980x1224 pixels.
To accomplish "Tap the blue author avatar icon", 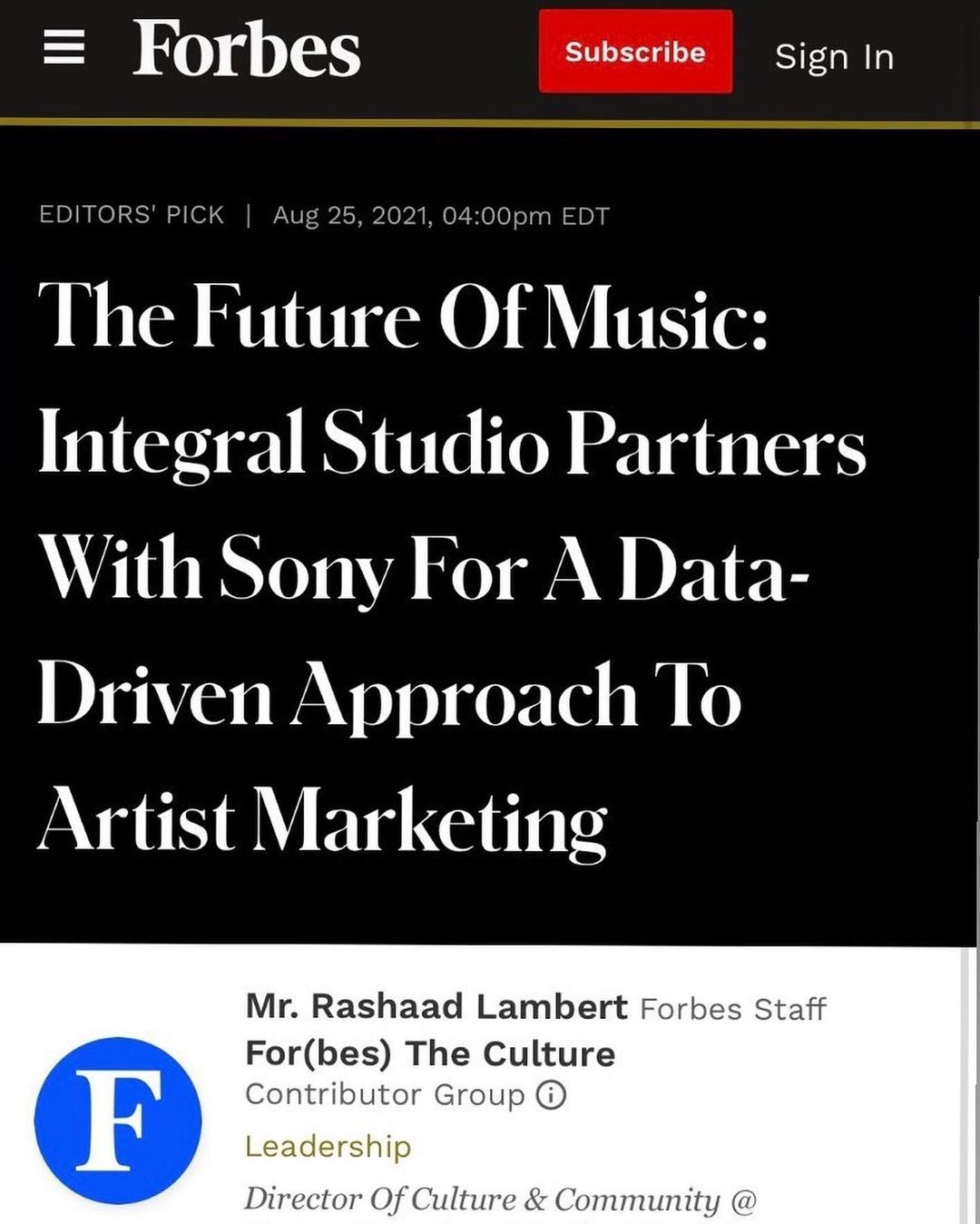I will [118, 1121].
